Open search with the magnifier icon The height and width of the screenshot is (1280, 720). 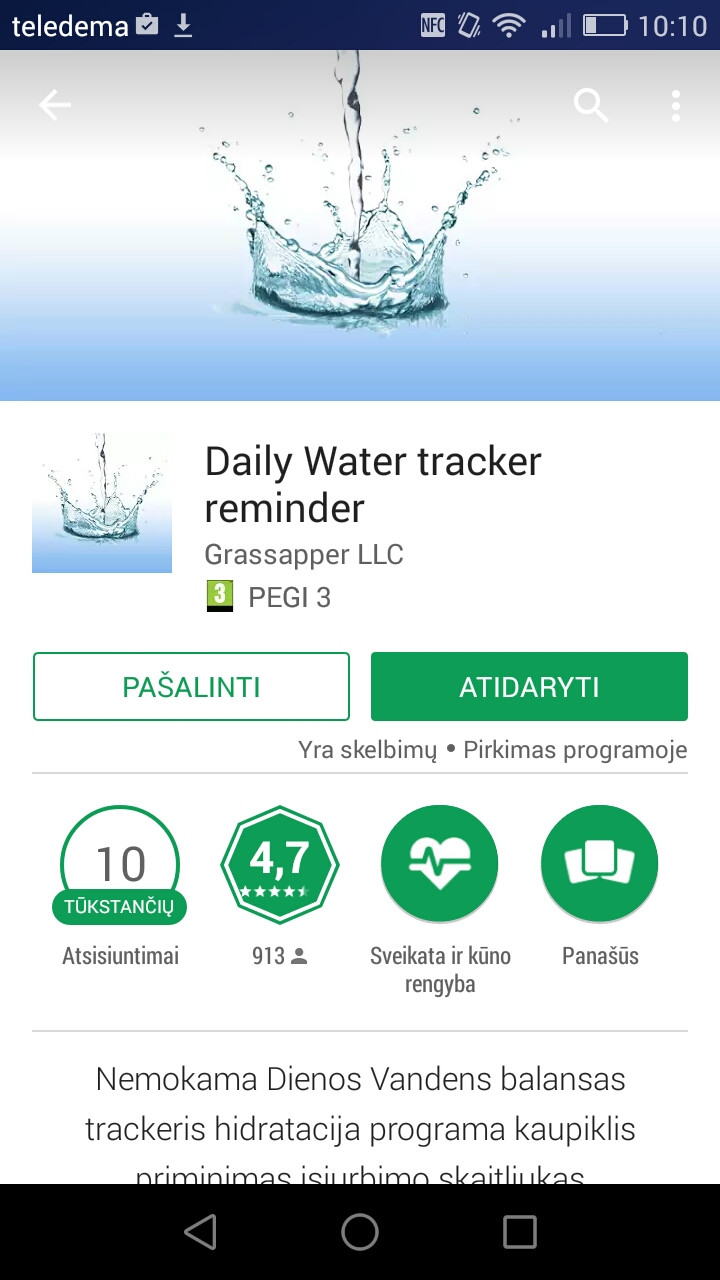[x=591, y=105]
